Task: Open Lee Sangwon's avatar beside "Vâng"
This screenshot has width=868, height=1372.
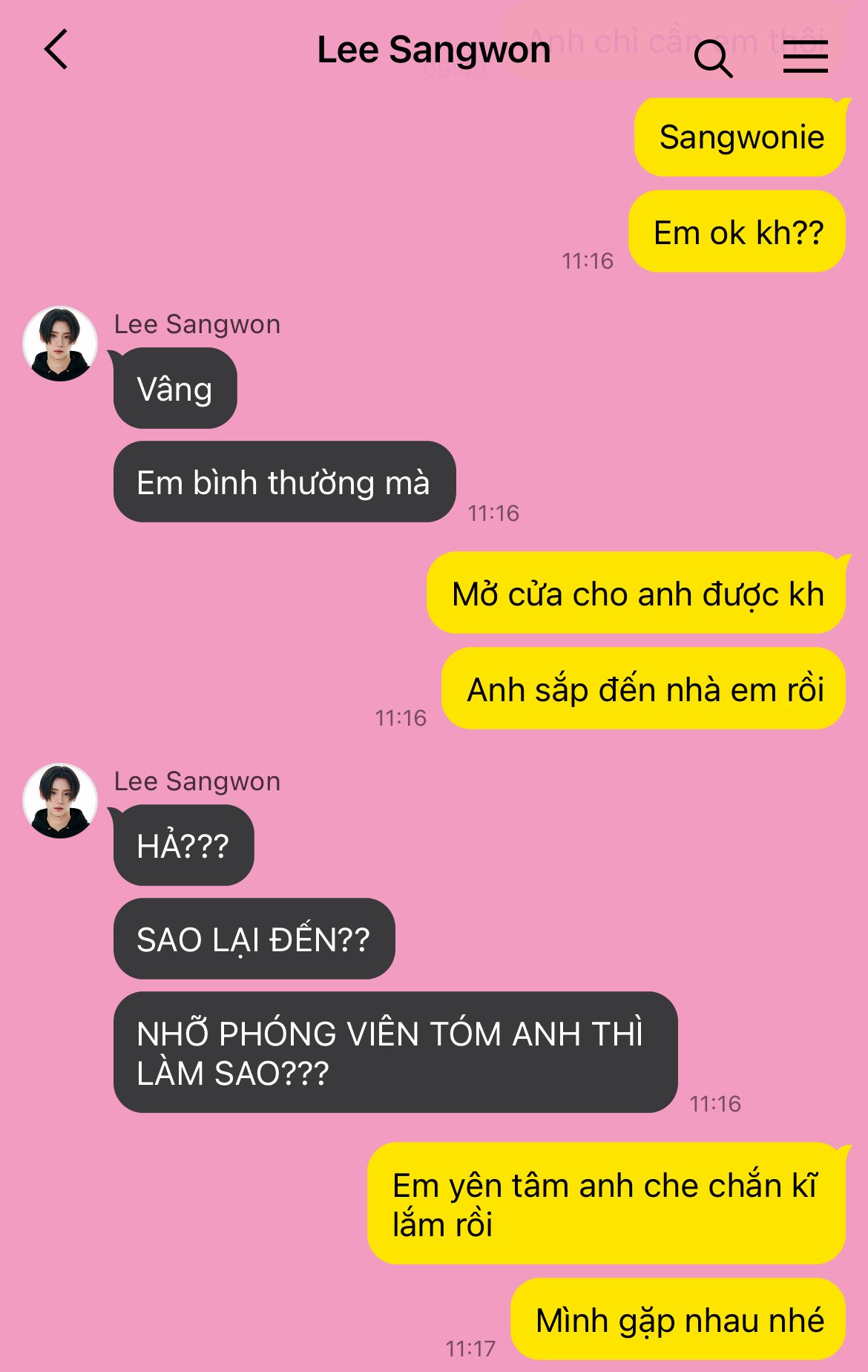Action: pos(60,344)
